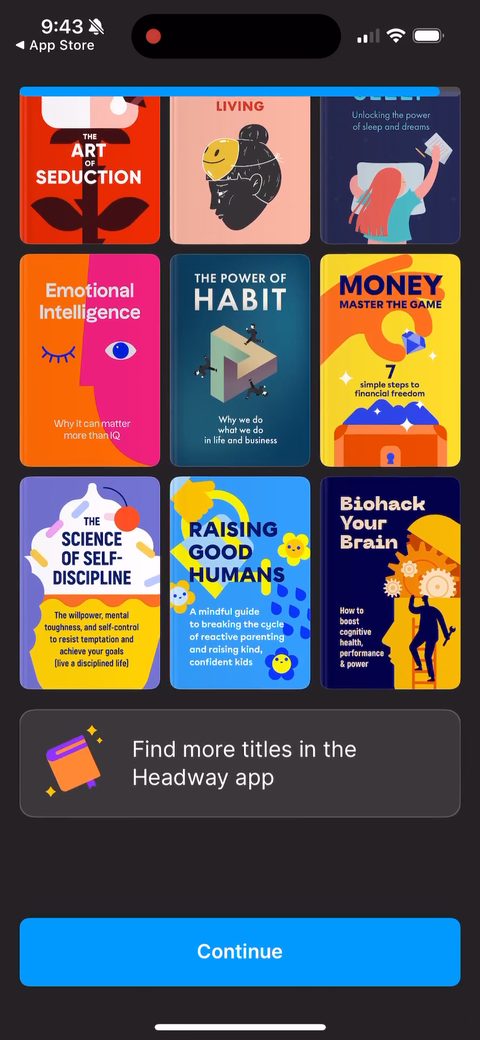Select The Science of Self-Discipline book

point(90,583)
